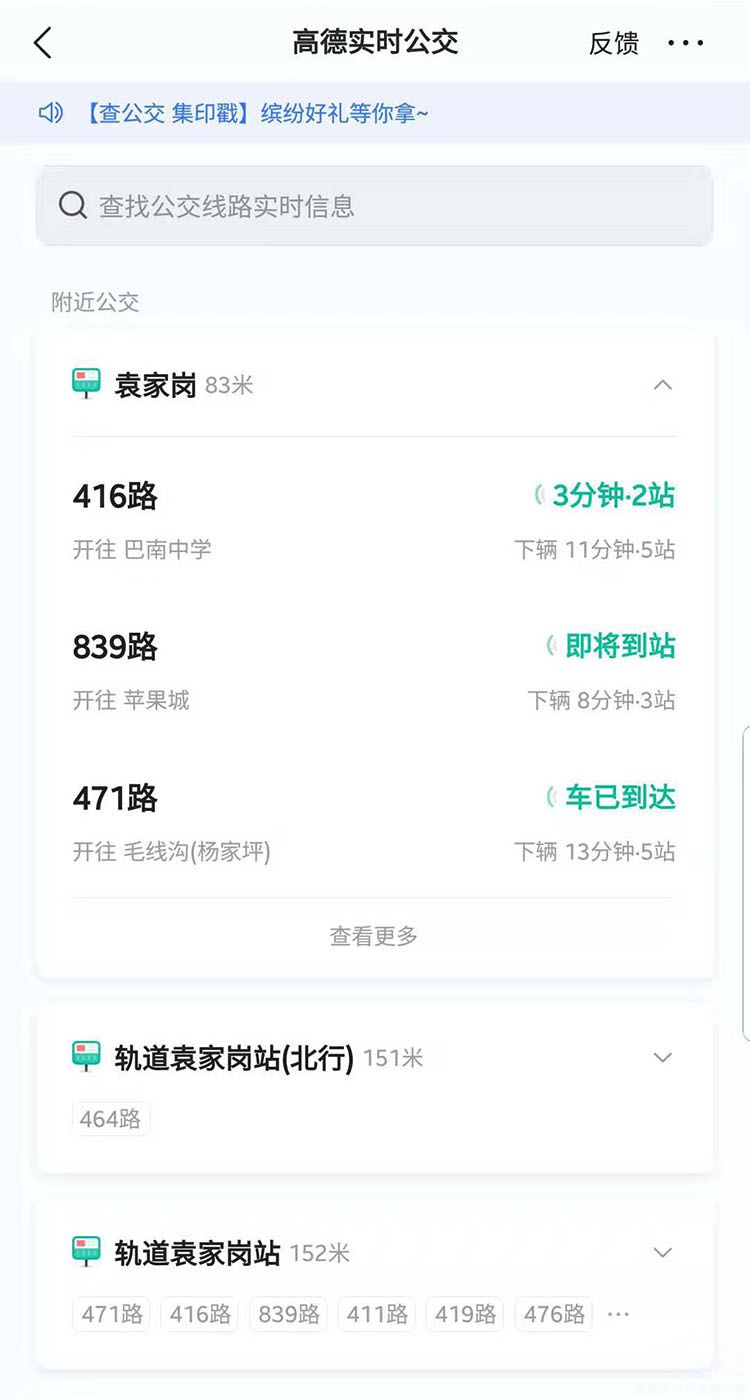The height and width of the screenshot is (1400, 750).
Task: Open route 839路 to 苹果城
Action: point(374,671)
